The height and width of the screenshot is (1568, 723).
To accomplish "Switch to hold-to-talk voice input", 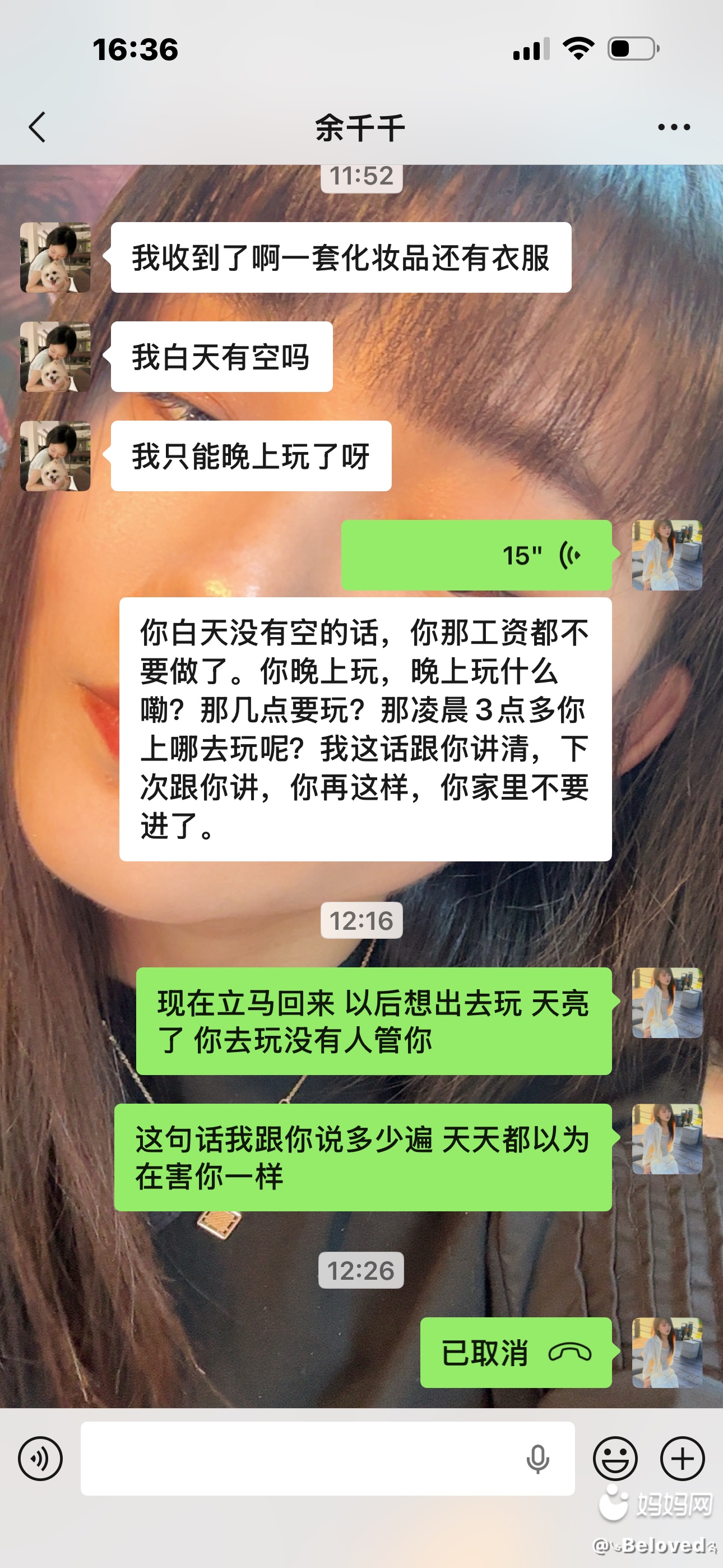I will (x=40, y=1459).
